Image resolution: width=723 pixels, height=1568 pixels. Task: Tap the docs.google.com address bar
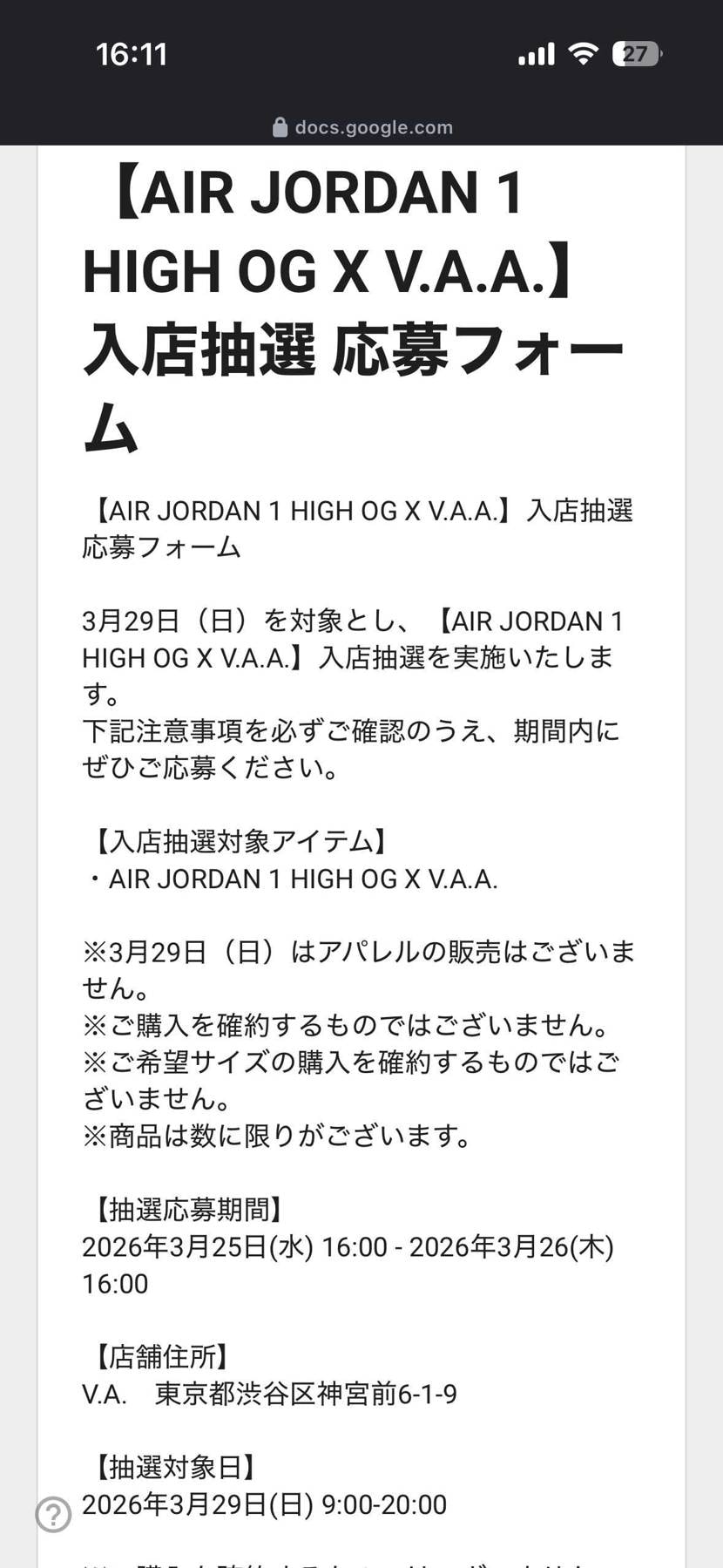point(362,127)
